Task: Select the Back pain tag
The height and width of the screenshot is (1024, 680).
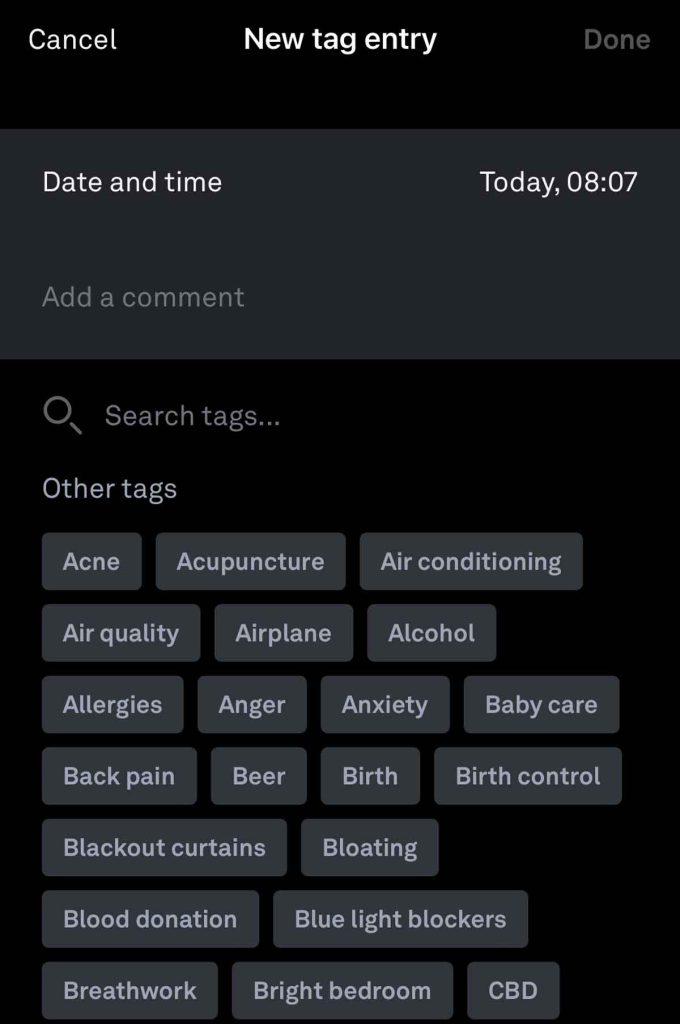Action: click(119, 776)
